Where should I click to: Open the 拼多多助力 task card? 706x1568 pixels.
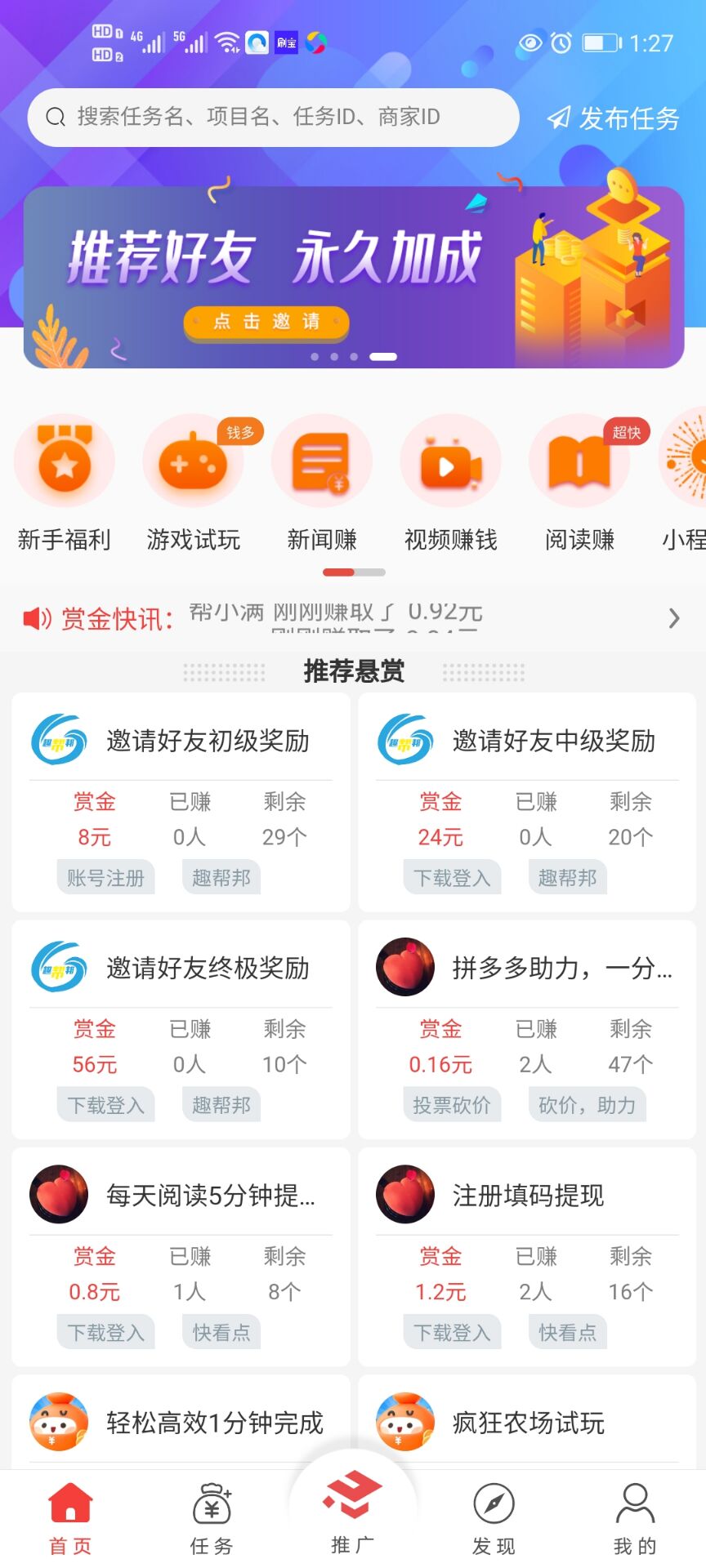[527, 1029]
